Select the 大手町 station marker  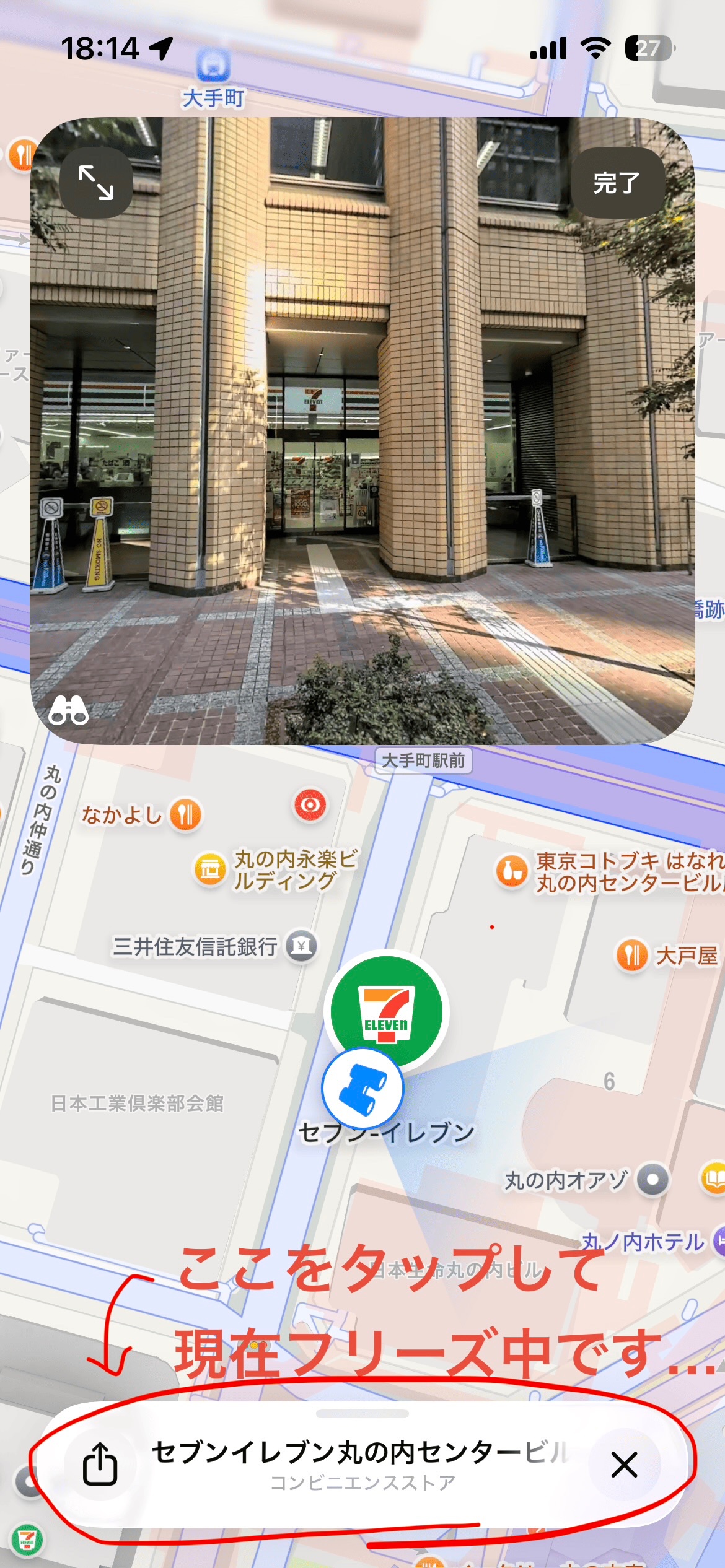point(213,66)
